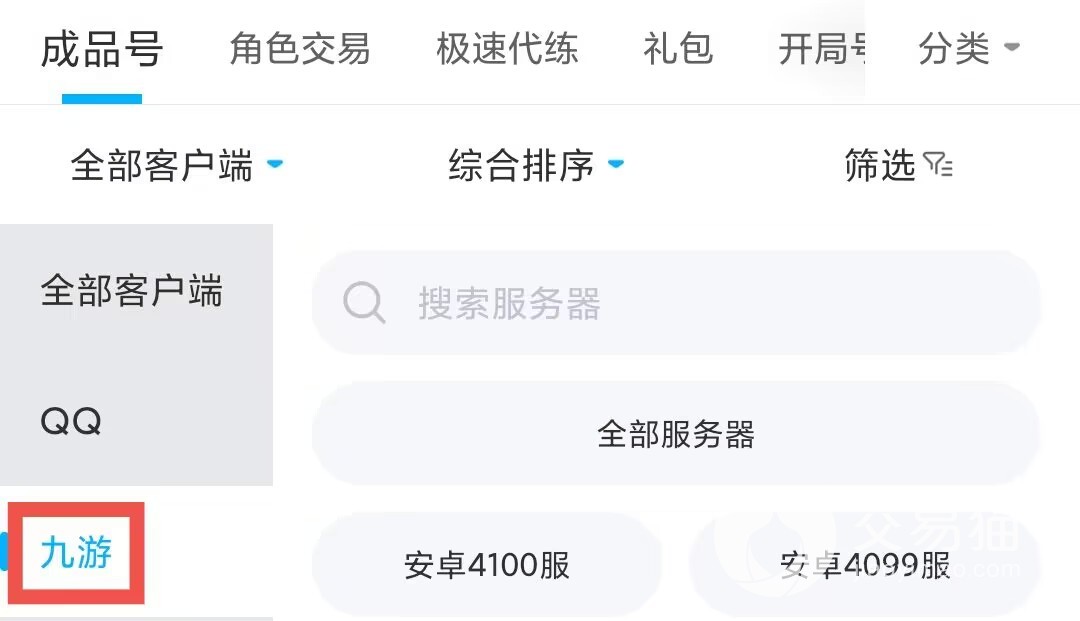1080x621 pixels.
Task: Choose the 安卓4099服 server
Action: (x=864, y=565)
